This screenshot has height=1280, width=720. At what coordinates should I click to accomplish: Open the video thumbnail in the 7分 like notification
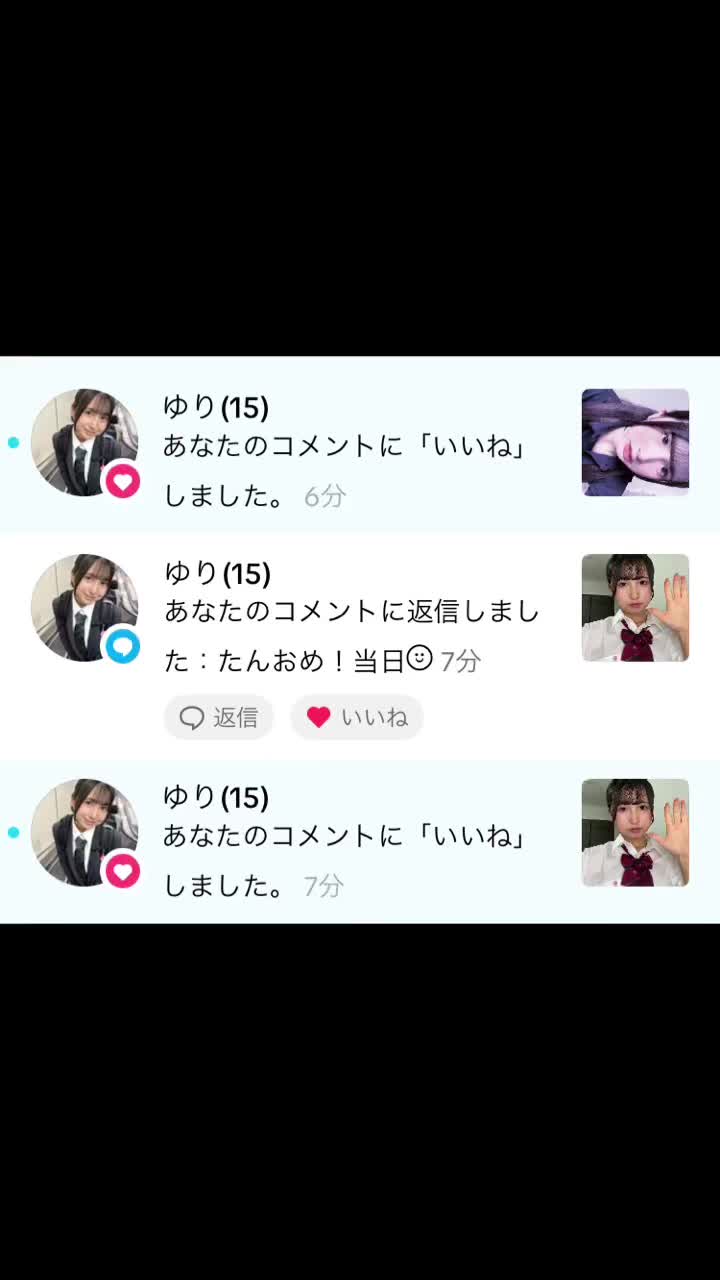coord(635,833)
